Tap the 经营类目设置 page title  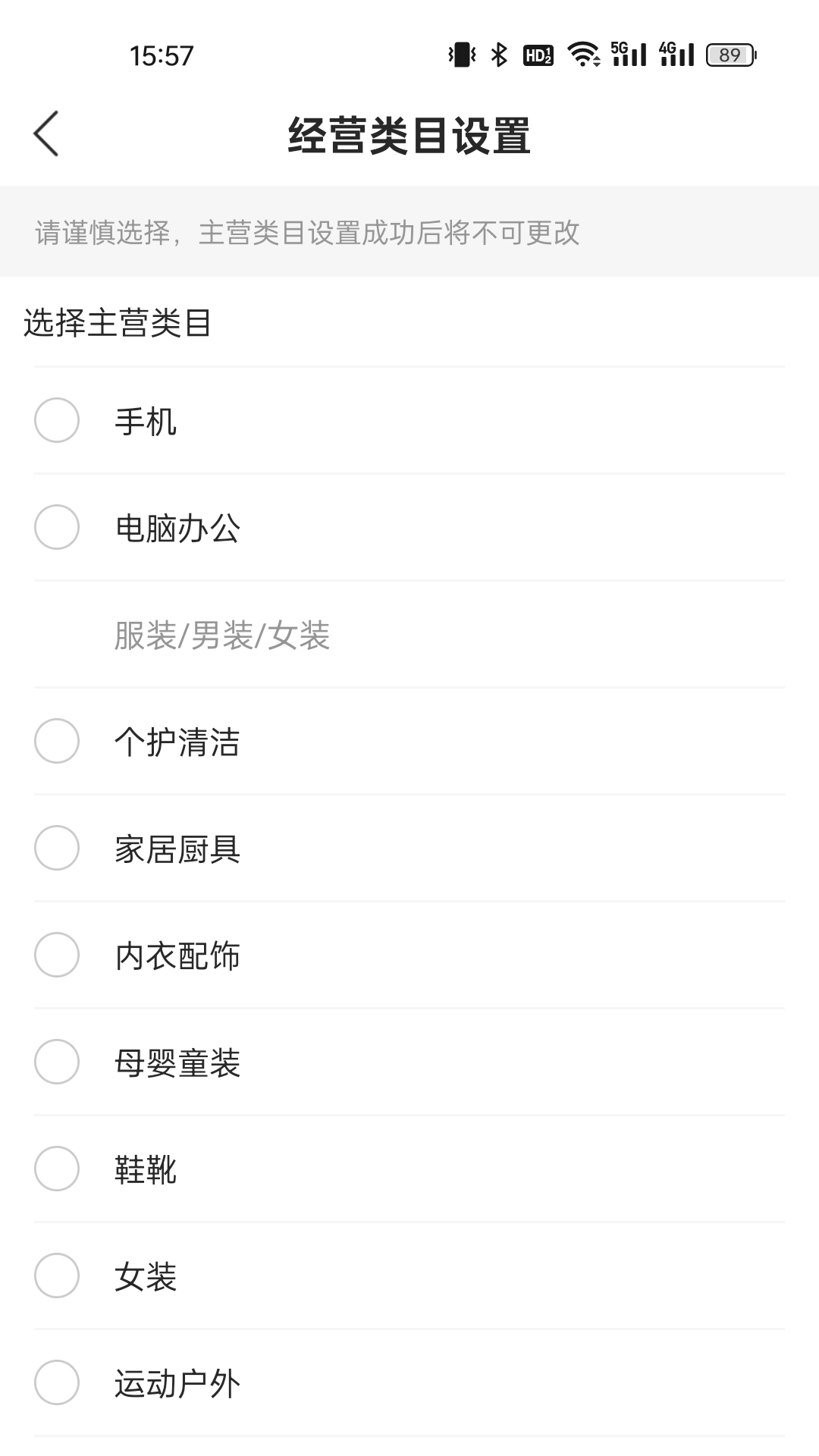click(x=409, y=133)
